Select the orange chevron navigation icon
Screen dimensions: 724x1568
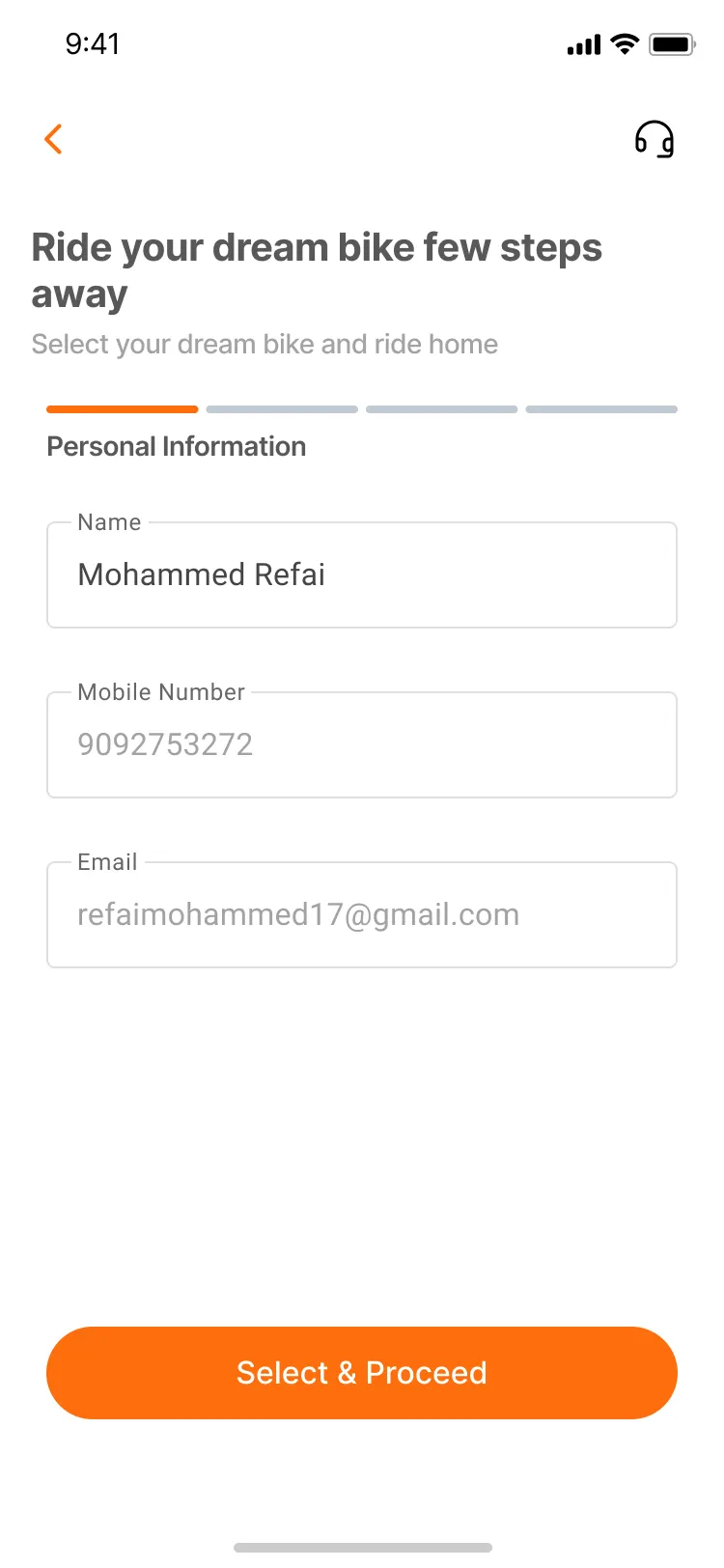tap(53, 138)
